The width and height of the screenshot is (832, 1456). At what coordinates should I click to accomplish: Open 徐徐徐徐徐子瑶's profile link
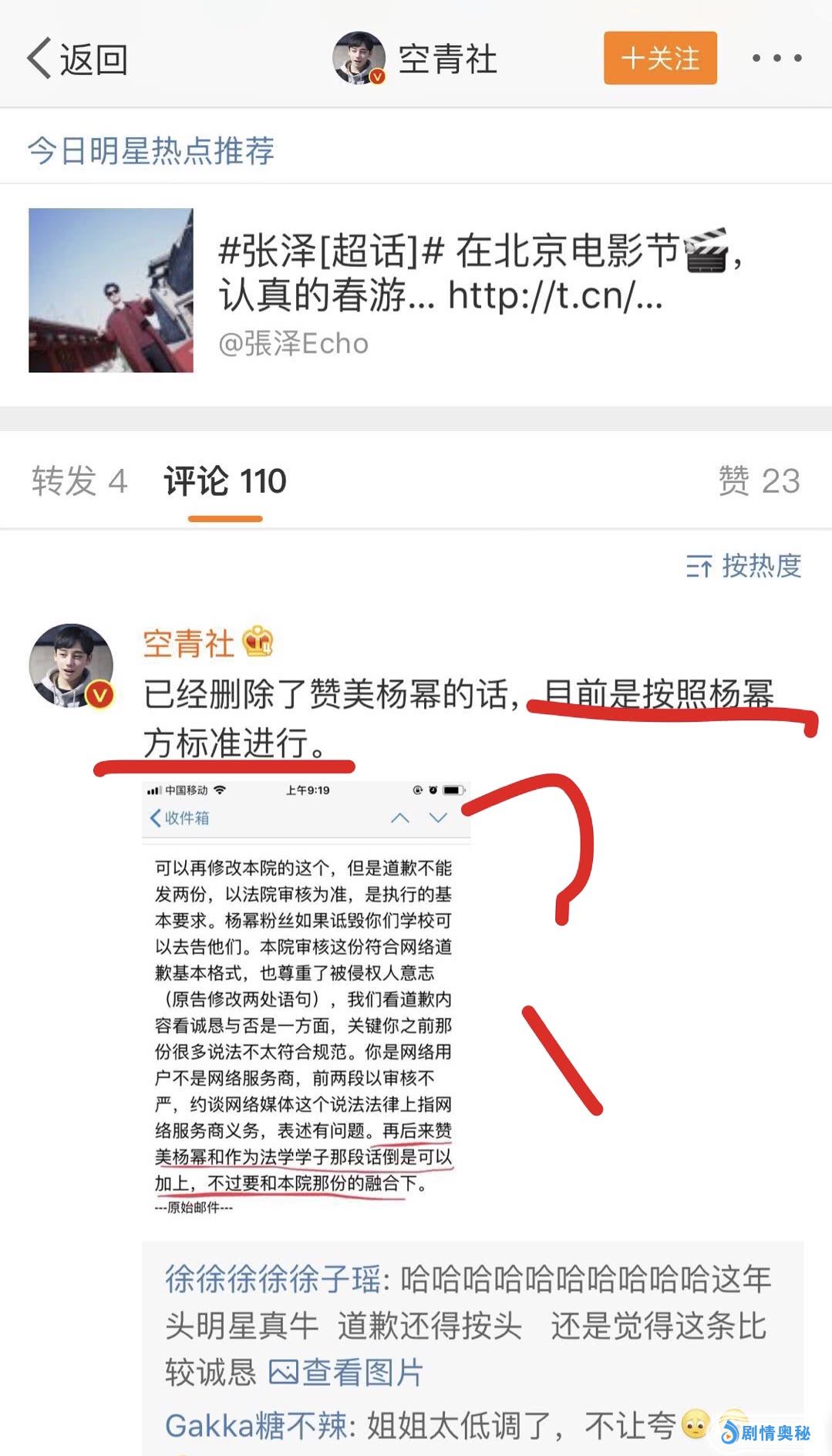click(x=273, y=1279)
